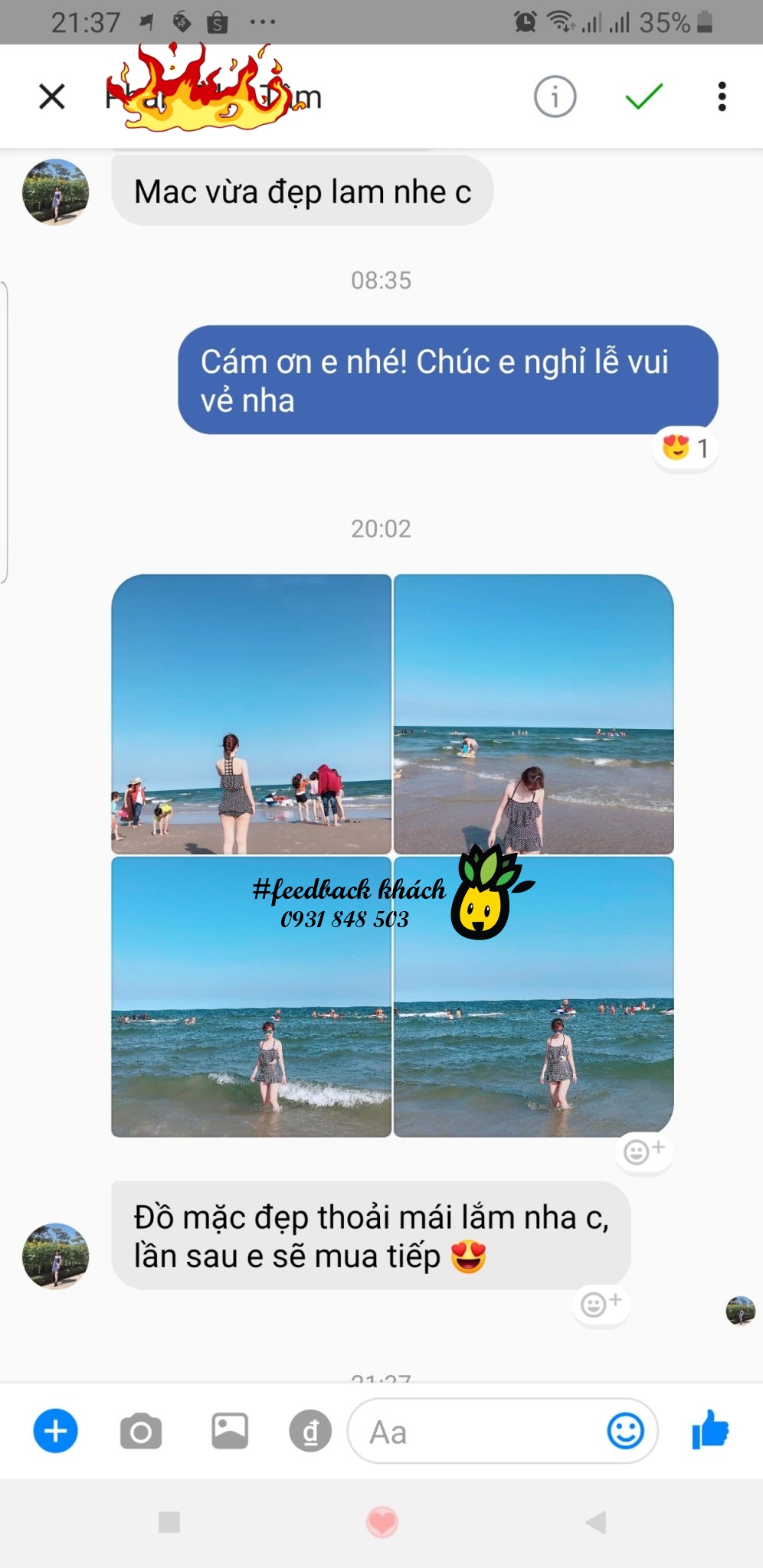
Task: Open the three-dot overflow menu
Action: [x=722, y=96]
